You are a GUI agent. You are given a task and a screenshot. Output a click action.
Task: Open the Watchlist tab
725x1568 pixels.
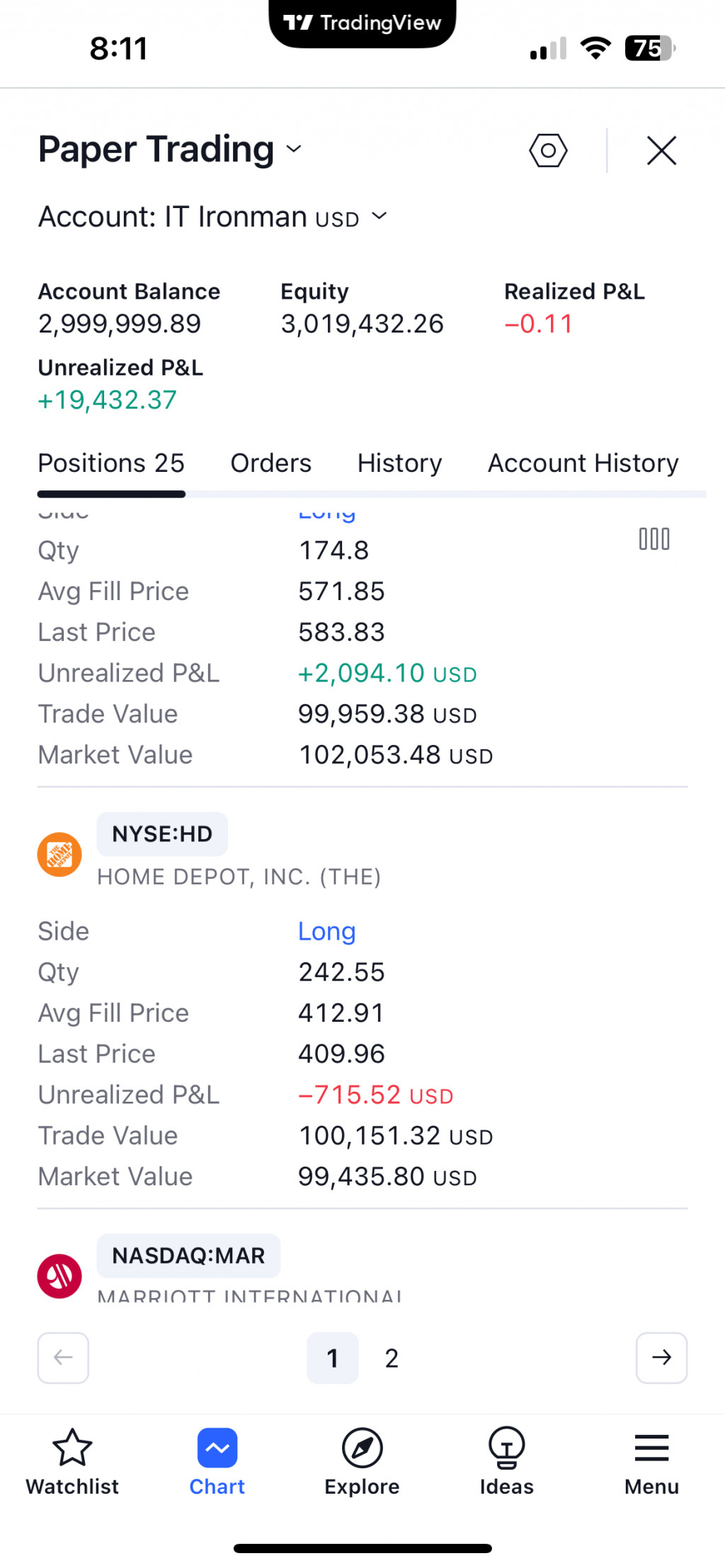(x=72, y=1460)
